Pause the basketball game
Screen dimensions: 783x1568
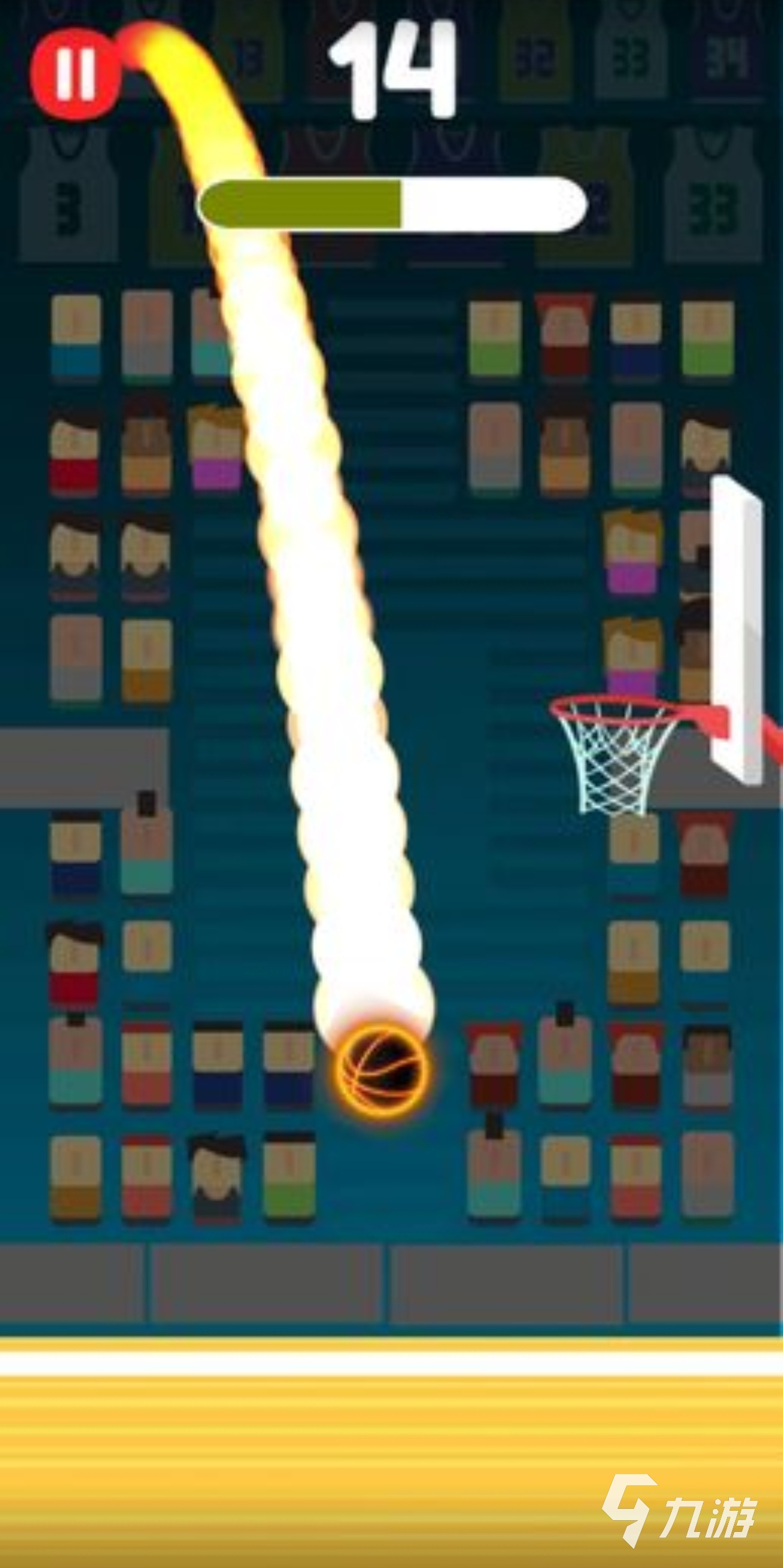[75, 74]
